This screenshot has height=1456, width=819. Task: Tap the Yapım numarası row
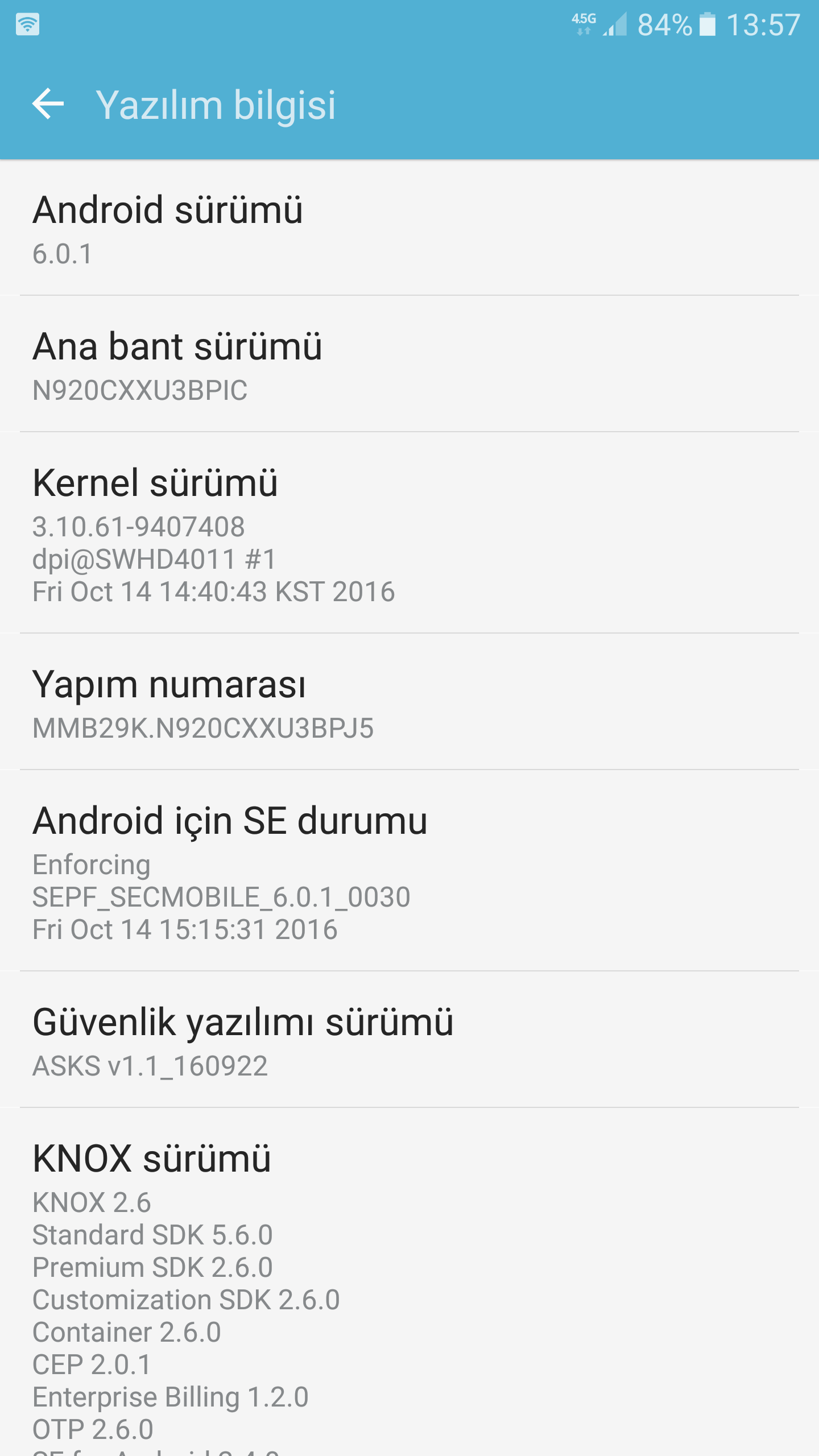click(409, 703)
